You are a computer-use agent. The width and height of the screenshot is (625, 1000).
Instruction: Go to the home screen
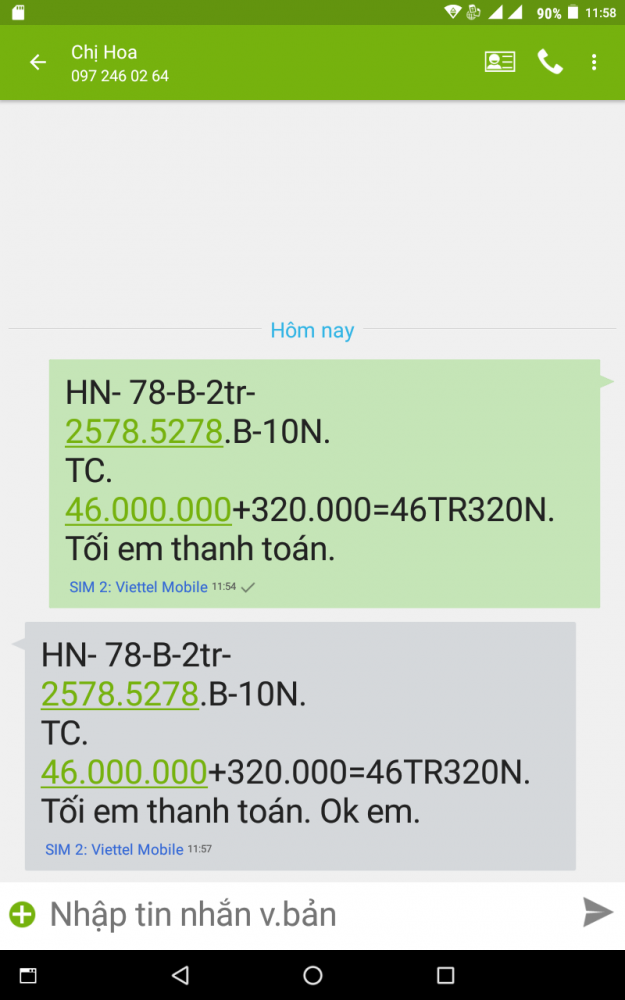313,975
